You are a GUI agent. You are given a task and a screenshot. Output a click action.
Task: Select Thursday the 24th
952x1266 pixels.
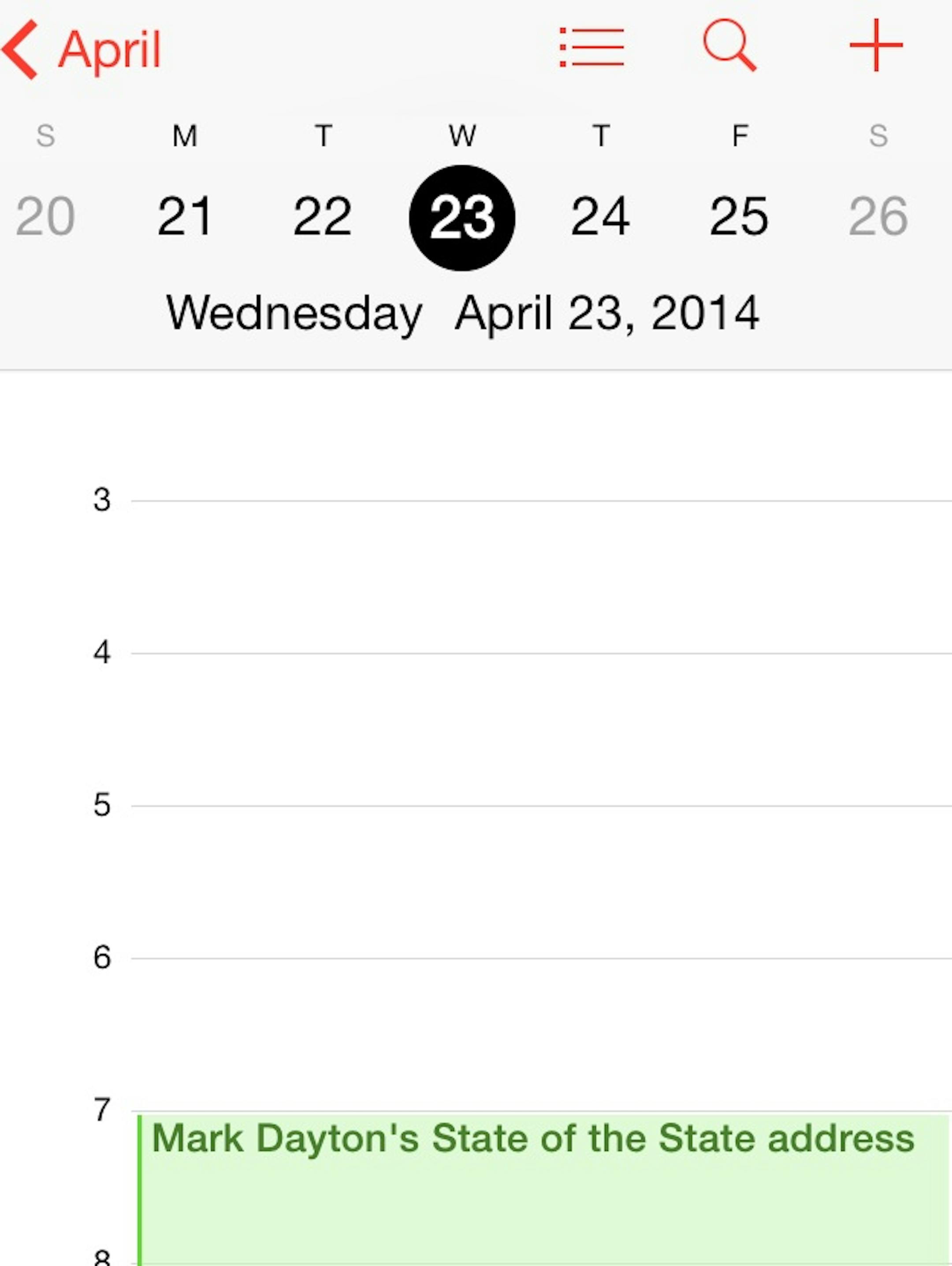click(x=601, y=216)
